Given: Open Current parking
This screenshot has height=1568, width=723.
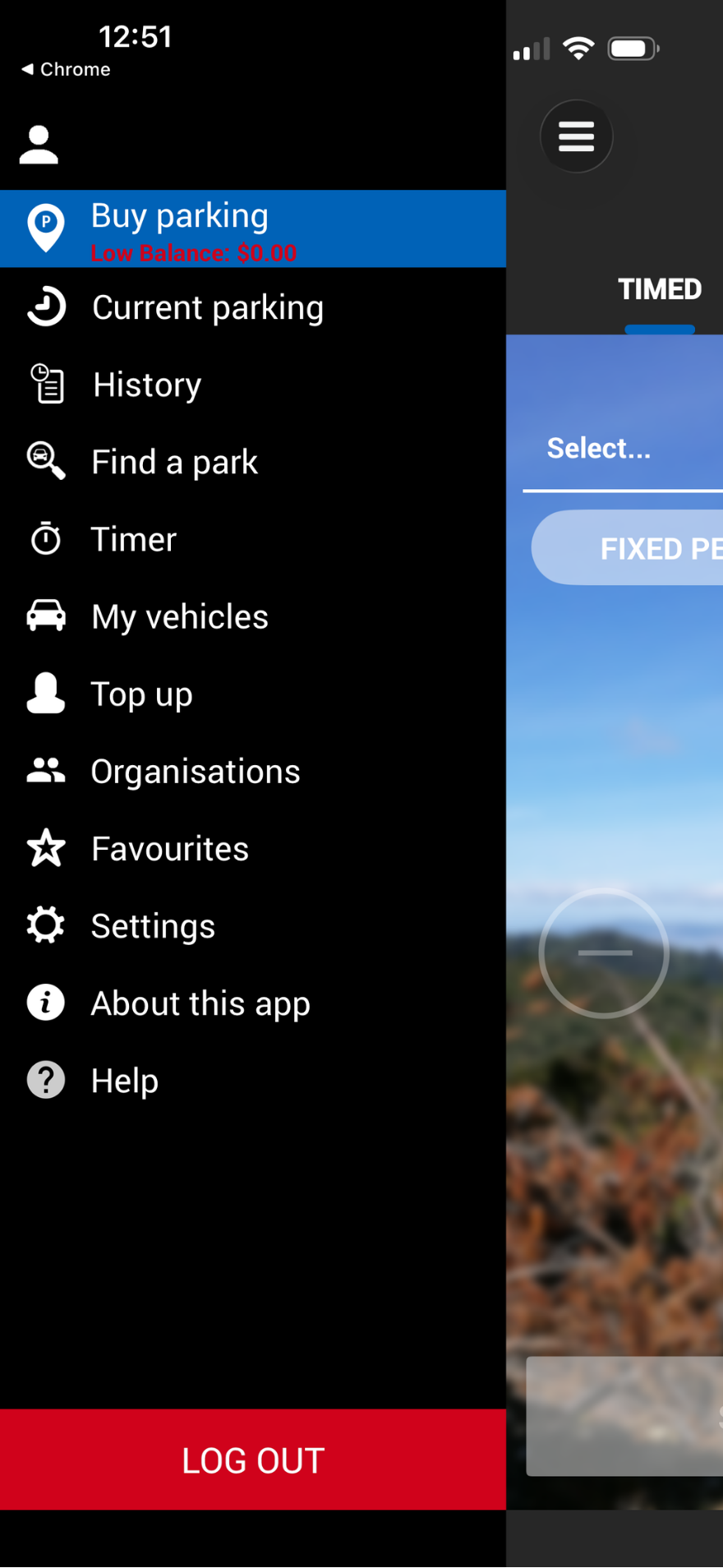Looking at the screenshot, I should [x=207, y=307].
